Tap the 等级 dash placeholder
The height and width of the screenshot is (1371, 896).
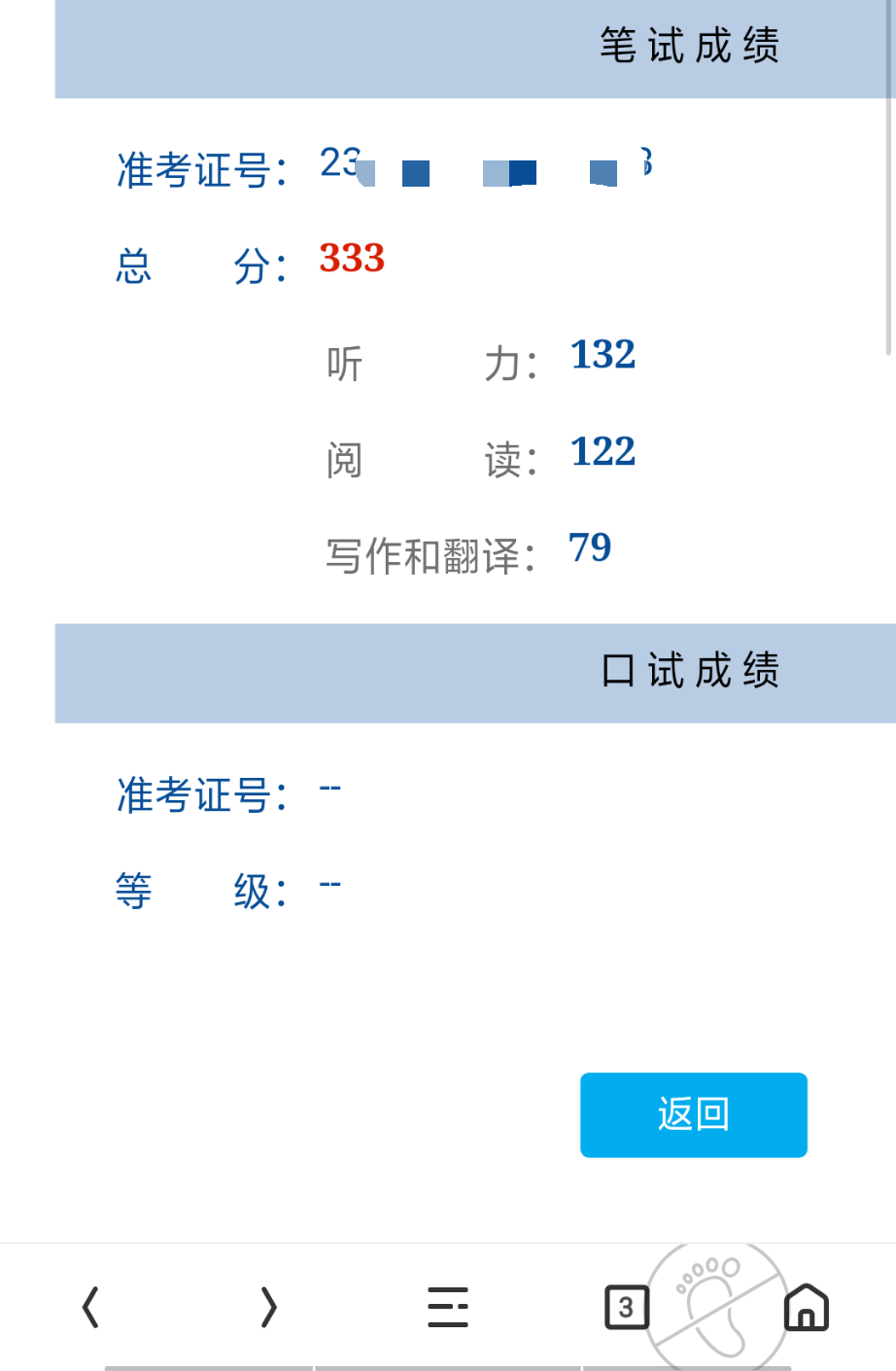tap(330, 883)
